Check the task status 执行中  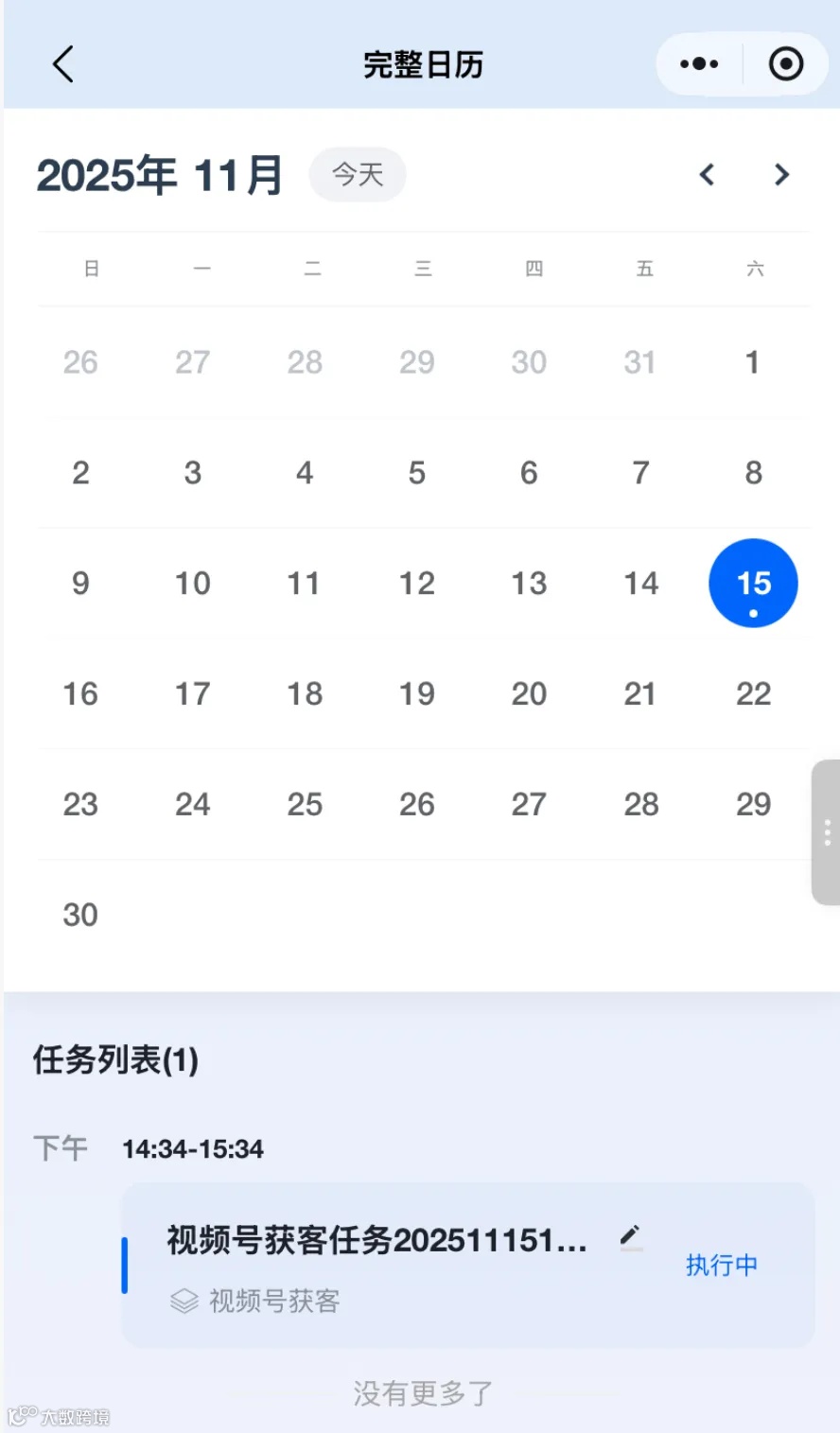click(x=722, y=1265)
